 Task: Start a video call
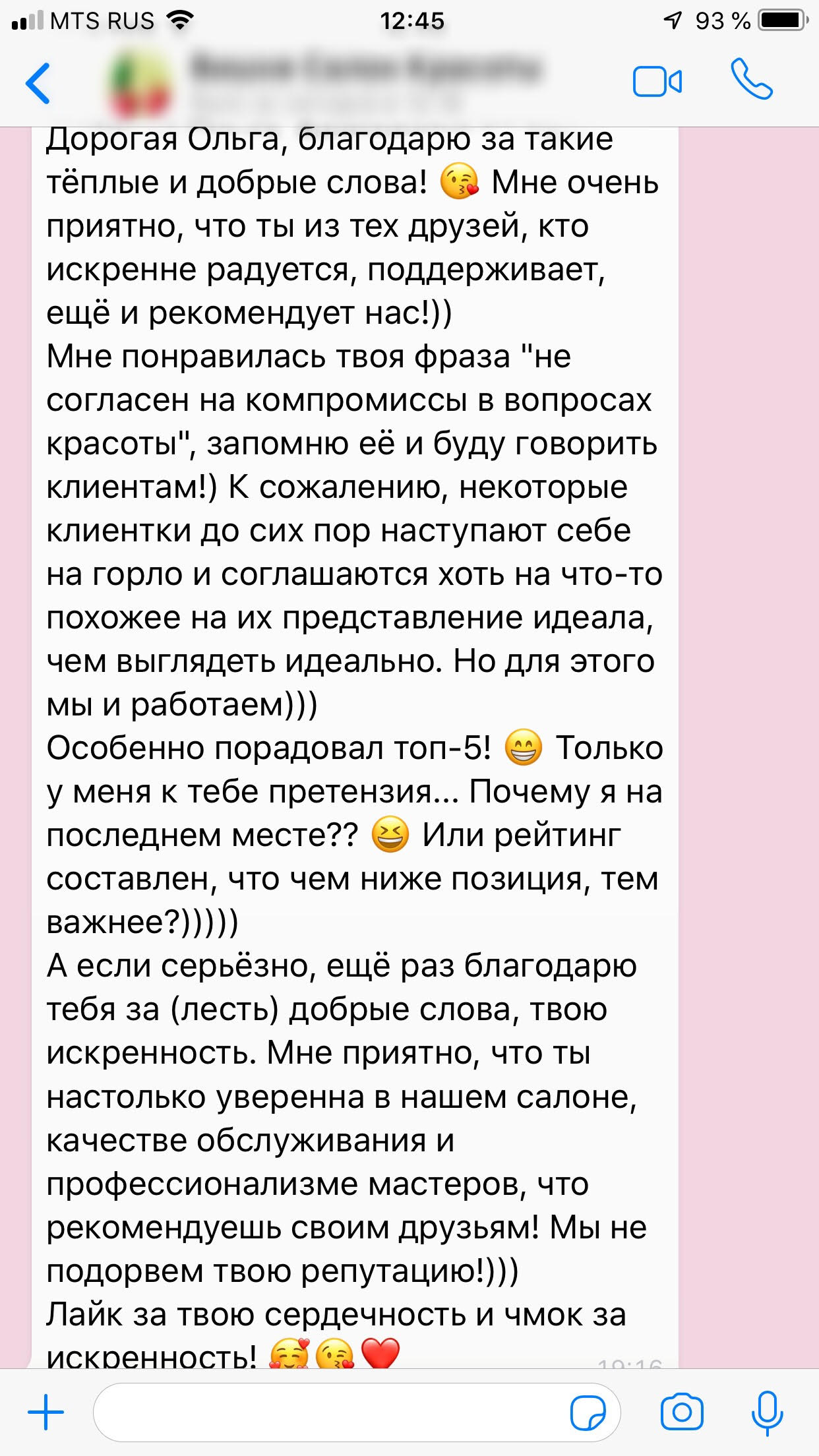coord(657,82)
